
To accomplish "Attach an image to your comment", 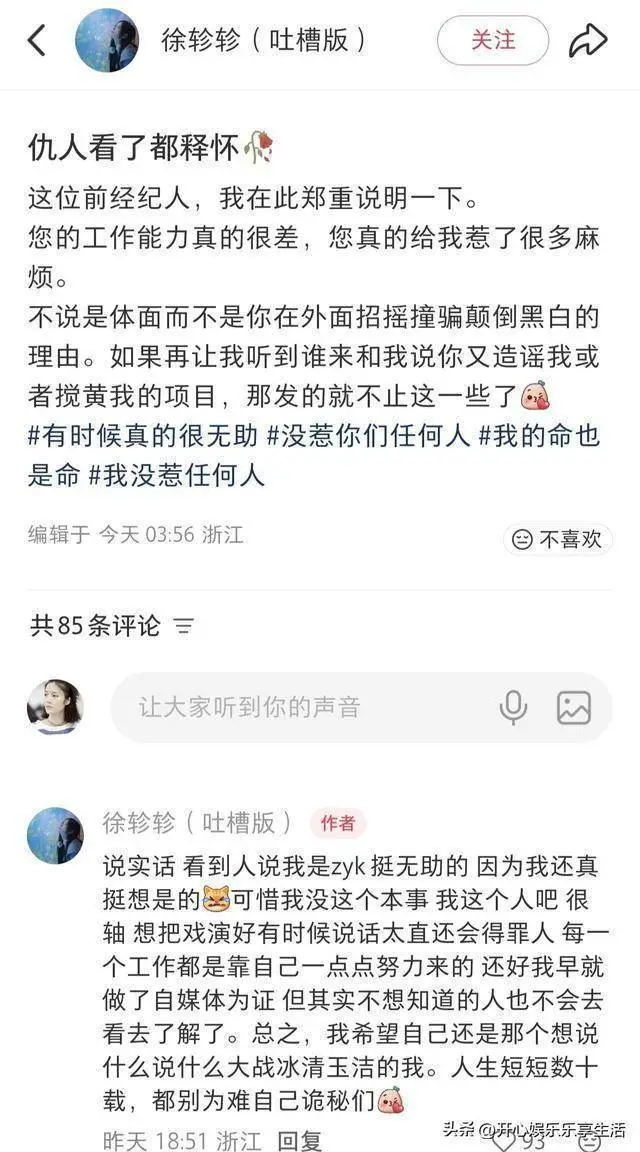I will coord(574,708).
